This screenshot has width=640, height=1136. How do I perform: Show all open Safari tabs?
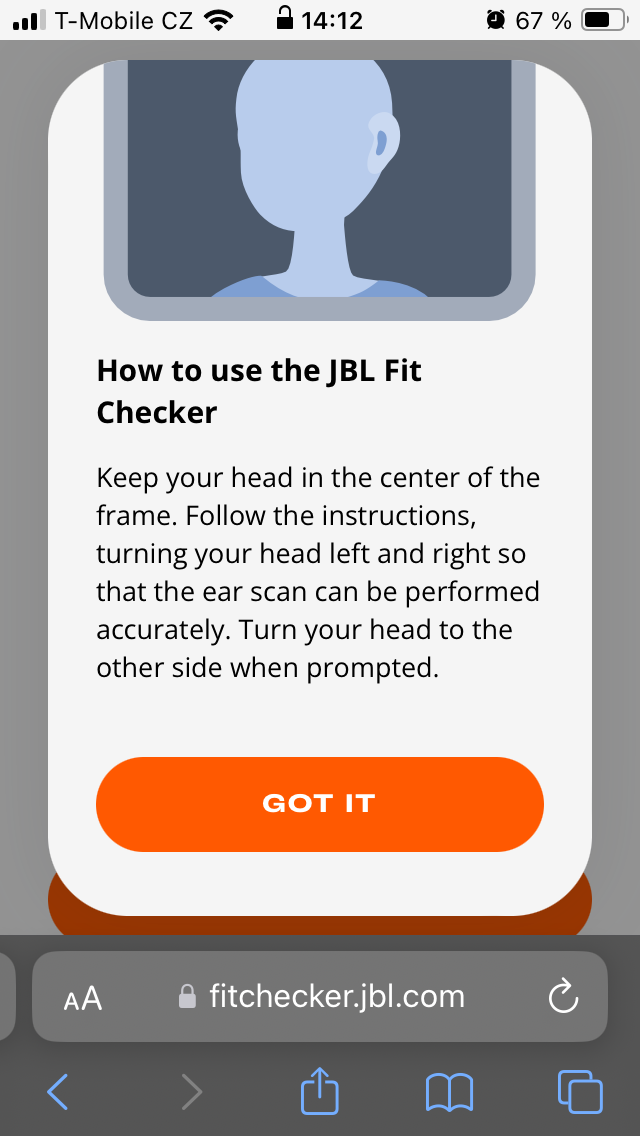click(x=579, y=1091)
